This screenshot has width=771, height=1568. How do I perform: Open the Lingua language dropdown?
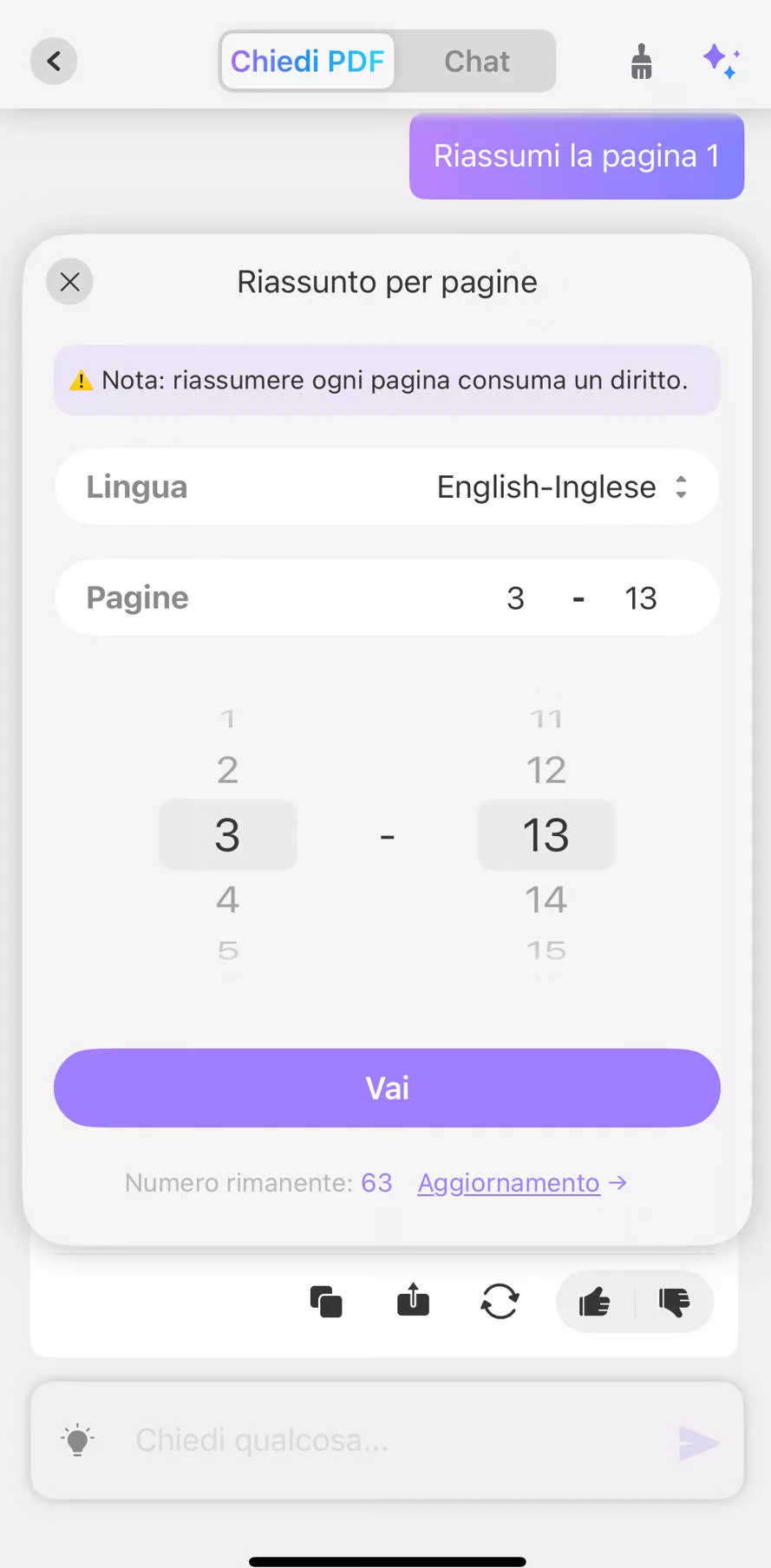[387, 487]
